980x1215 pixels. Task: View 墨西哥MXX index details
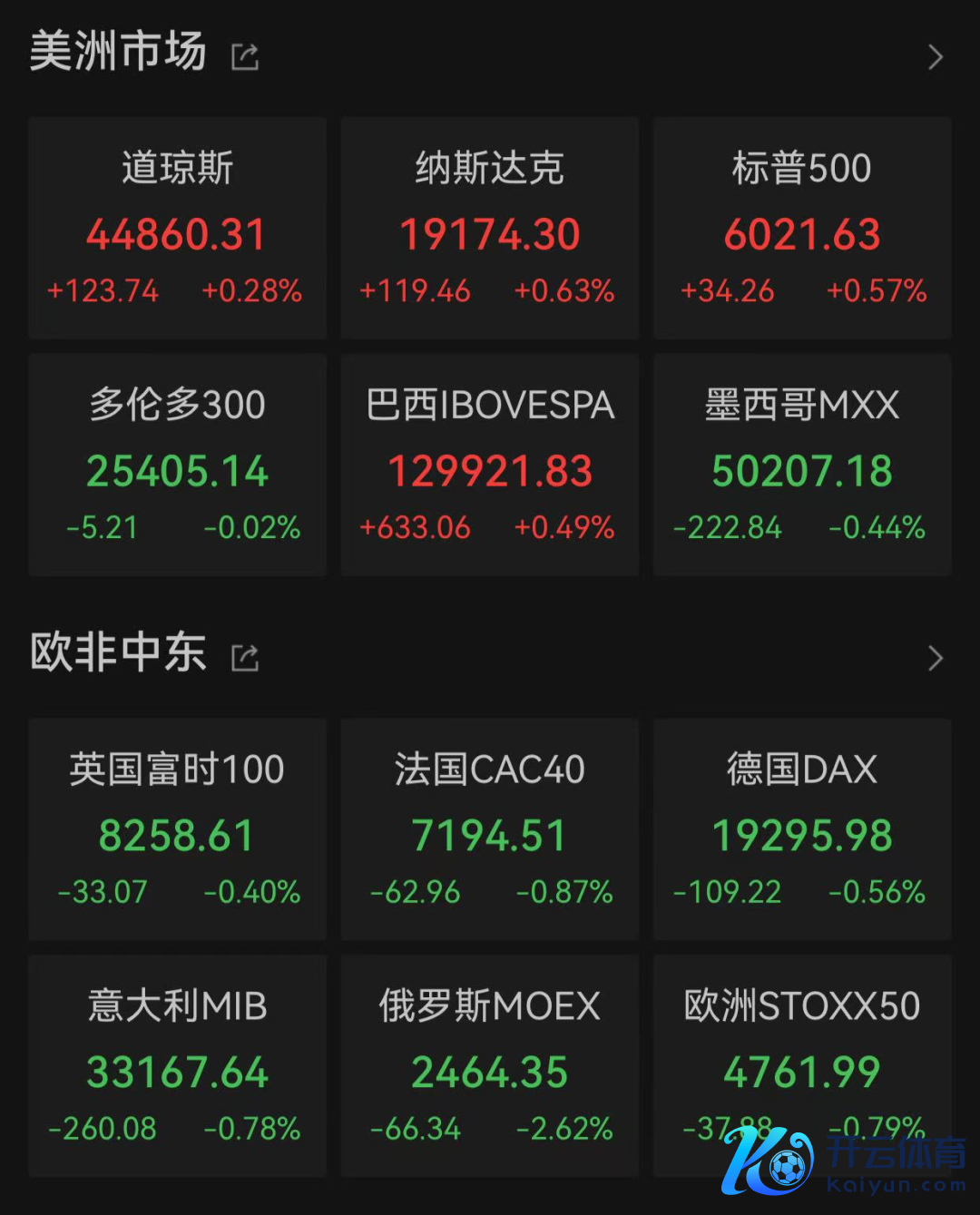[802, 465]
